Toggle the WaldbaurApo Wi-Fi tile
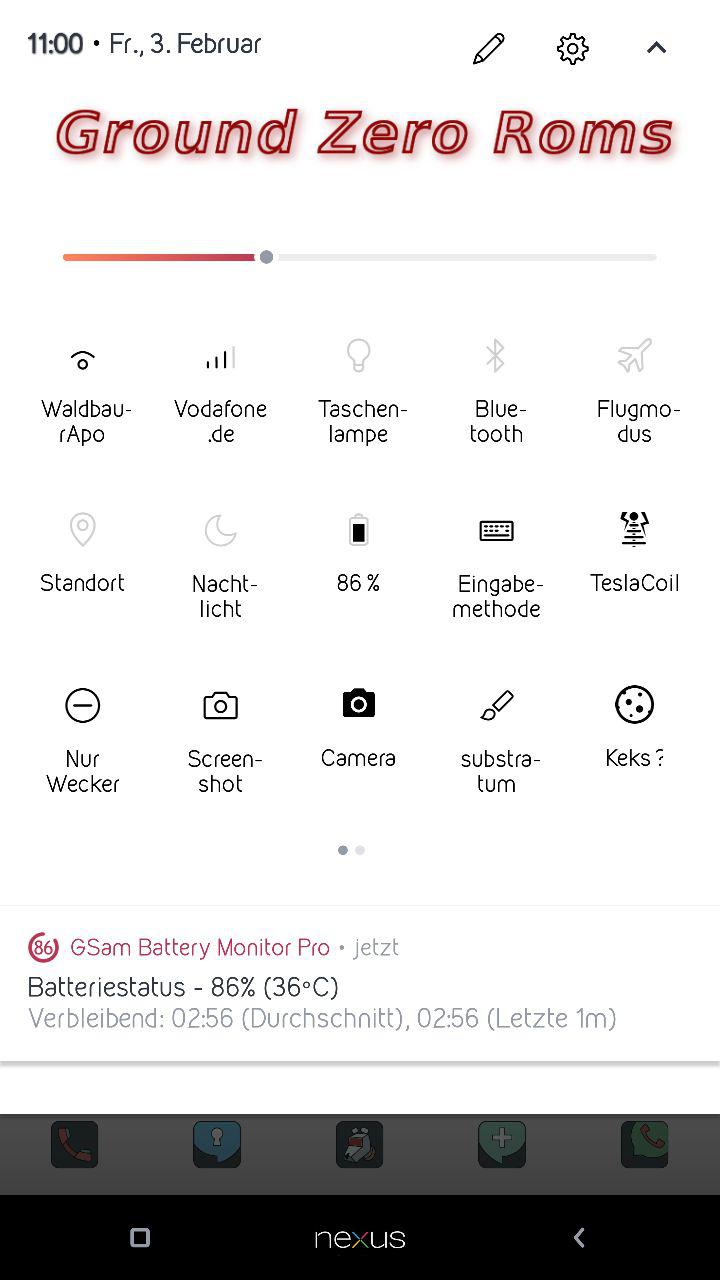The width and height of the screenshot is (720, 1280). [83, 360]
